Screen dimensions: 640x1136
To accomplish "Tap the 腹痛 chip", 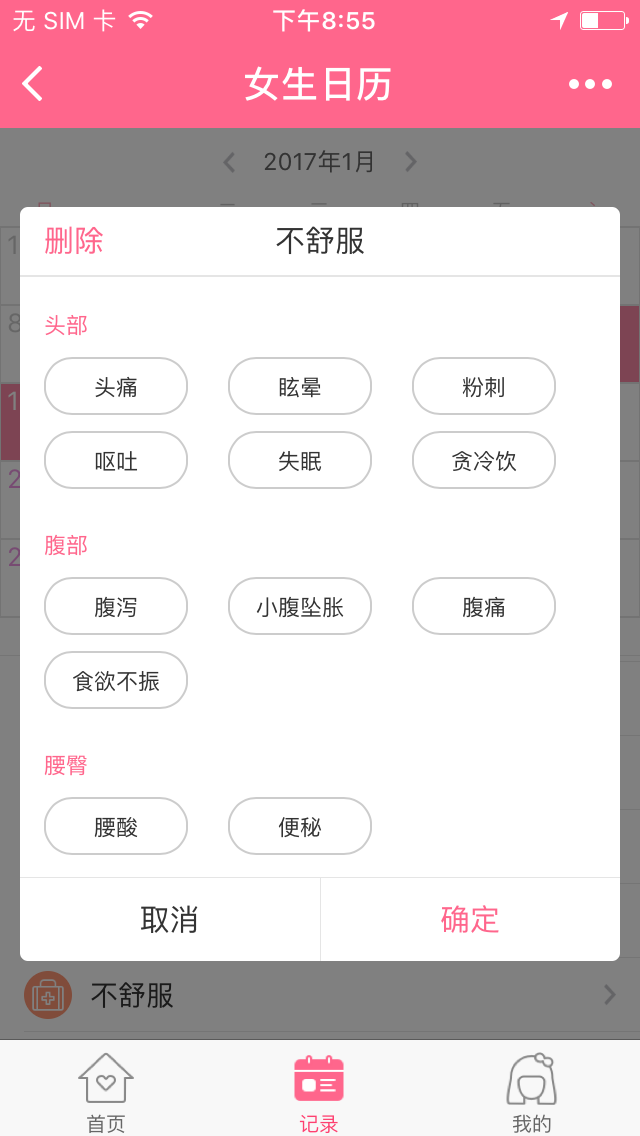I will coord(484,607).
